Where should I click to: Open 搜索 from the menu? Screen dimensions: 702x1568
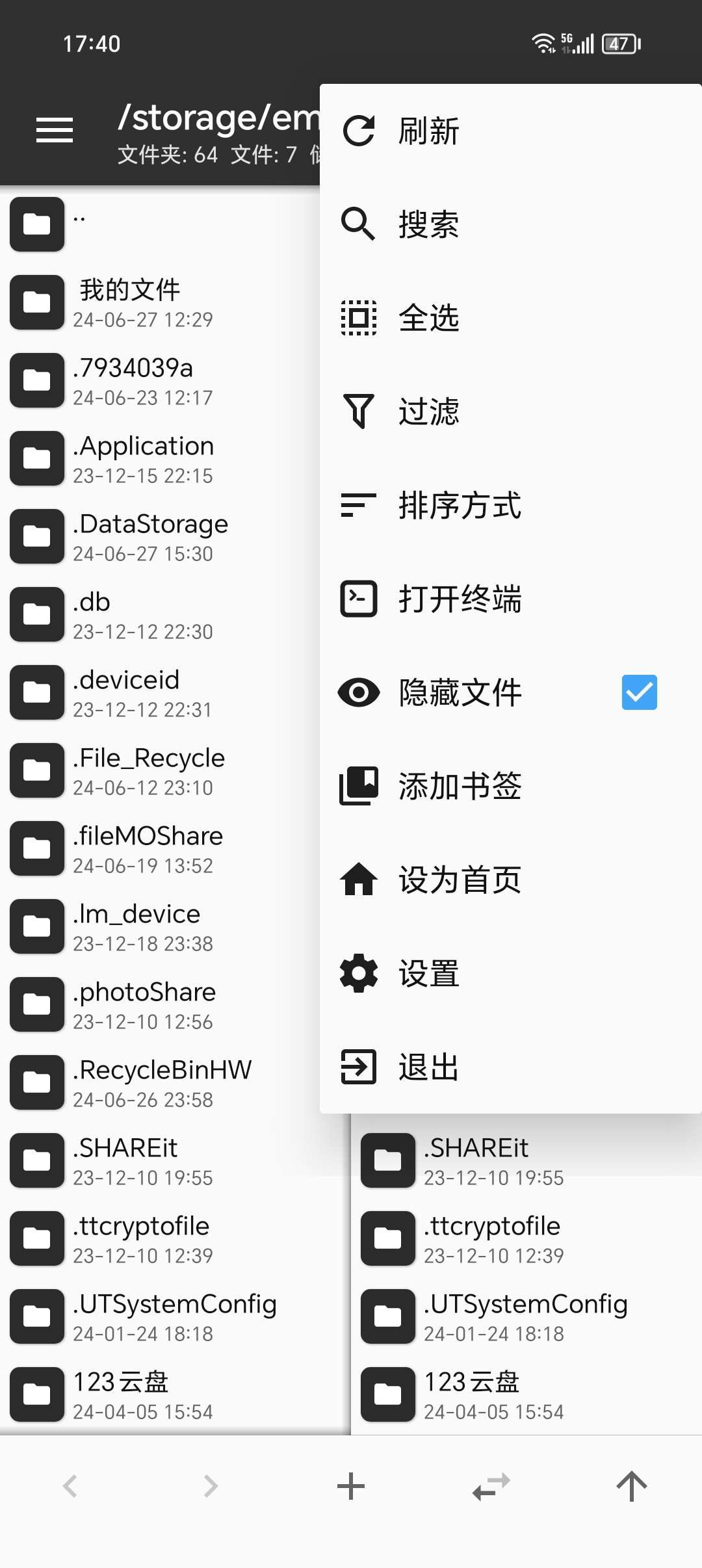pyautogui.click(x=429, y=225)
